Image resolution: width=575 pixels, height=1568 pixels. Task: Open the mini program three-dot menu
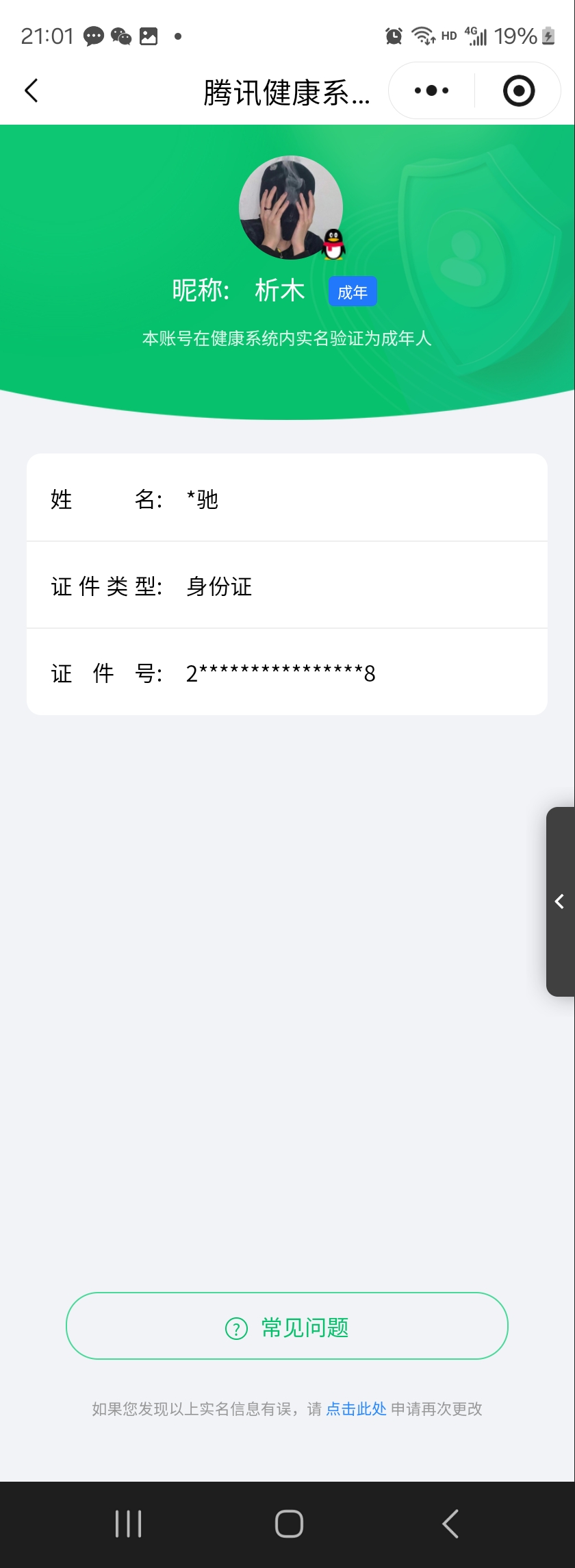[x=431, y=90]
